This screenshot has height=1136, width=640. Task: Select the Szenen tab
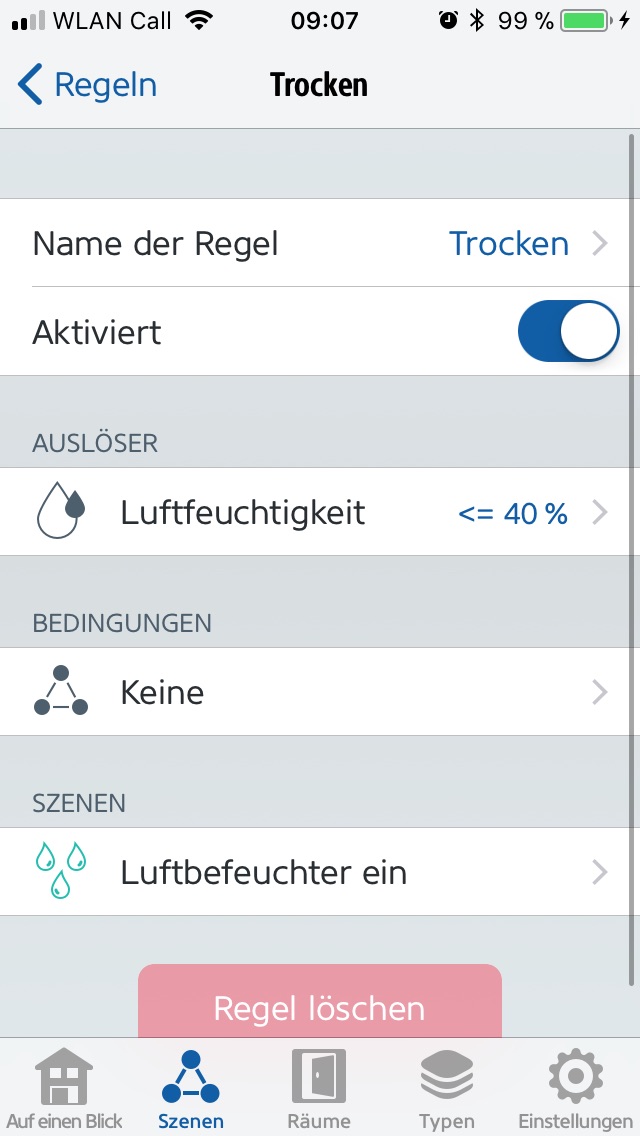click(x=191, y=1090)
